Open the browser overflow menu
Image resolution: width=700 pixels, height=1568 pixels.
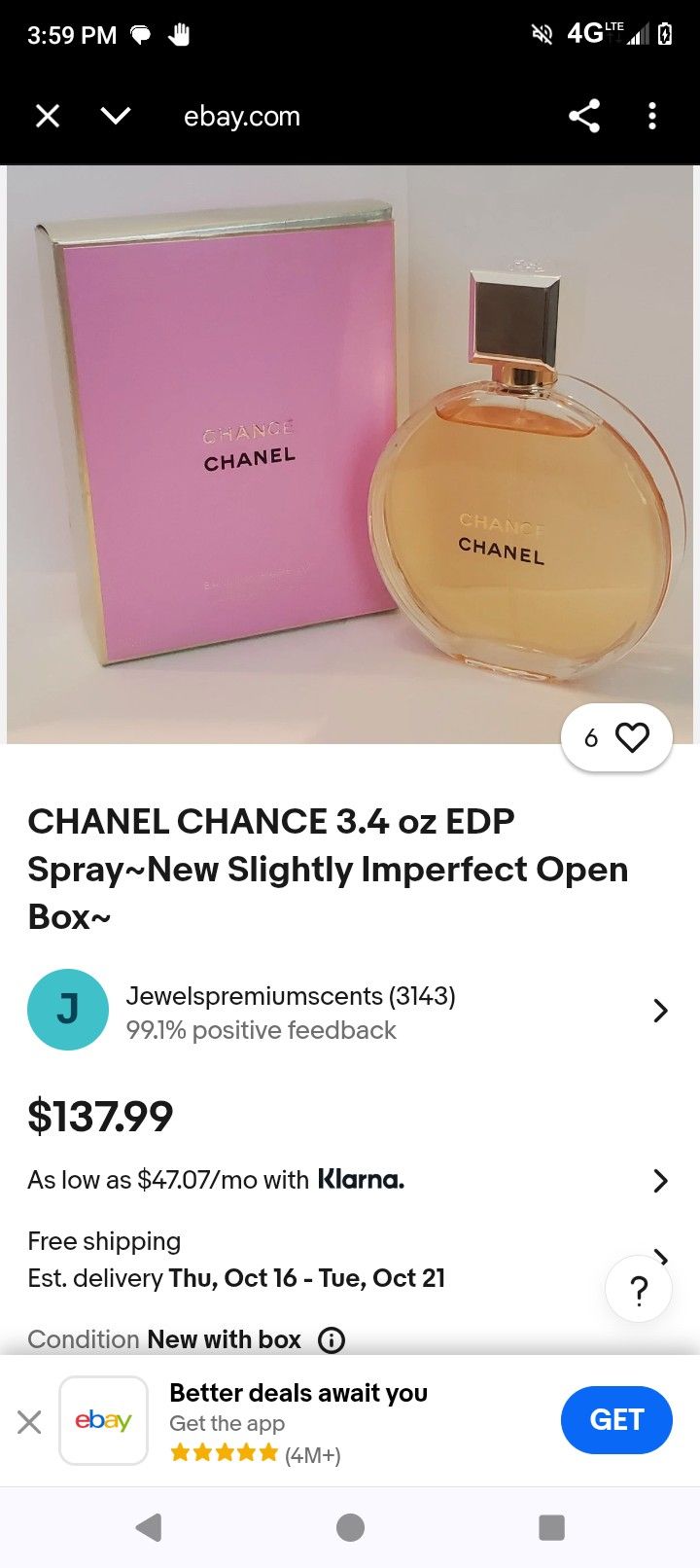(x=651, y=116)
